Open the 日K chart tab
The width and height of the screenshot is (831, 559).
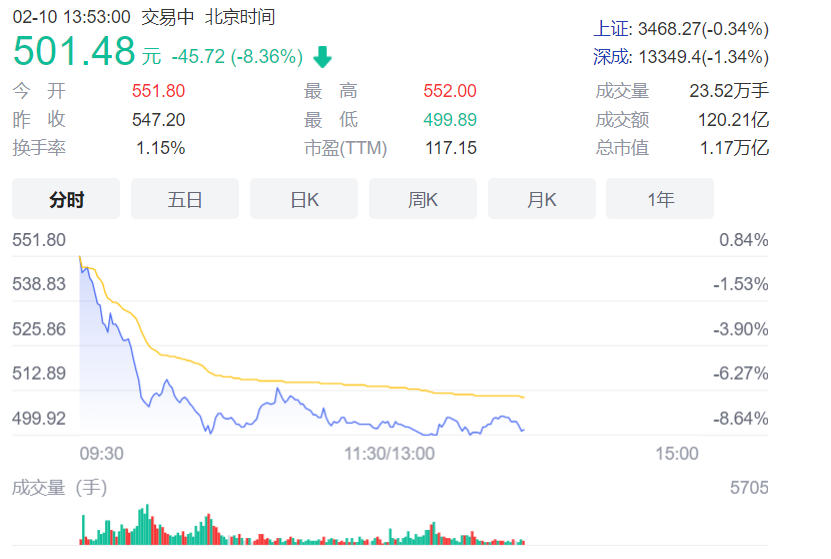[304, 199]
